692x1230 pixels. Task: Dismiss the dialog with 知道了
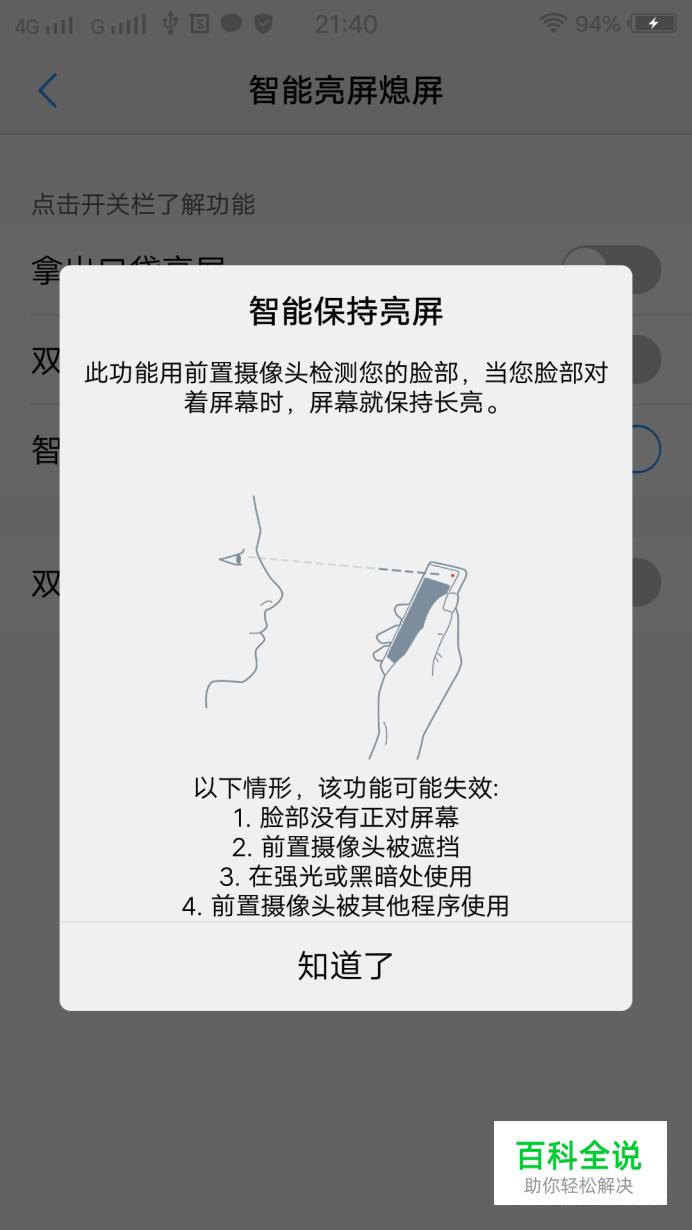(346, 965)
